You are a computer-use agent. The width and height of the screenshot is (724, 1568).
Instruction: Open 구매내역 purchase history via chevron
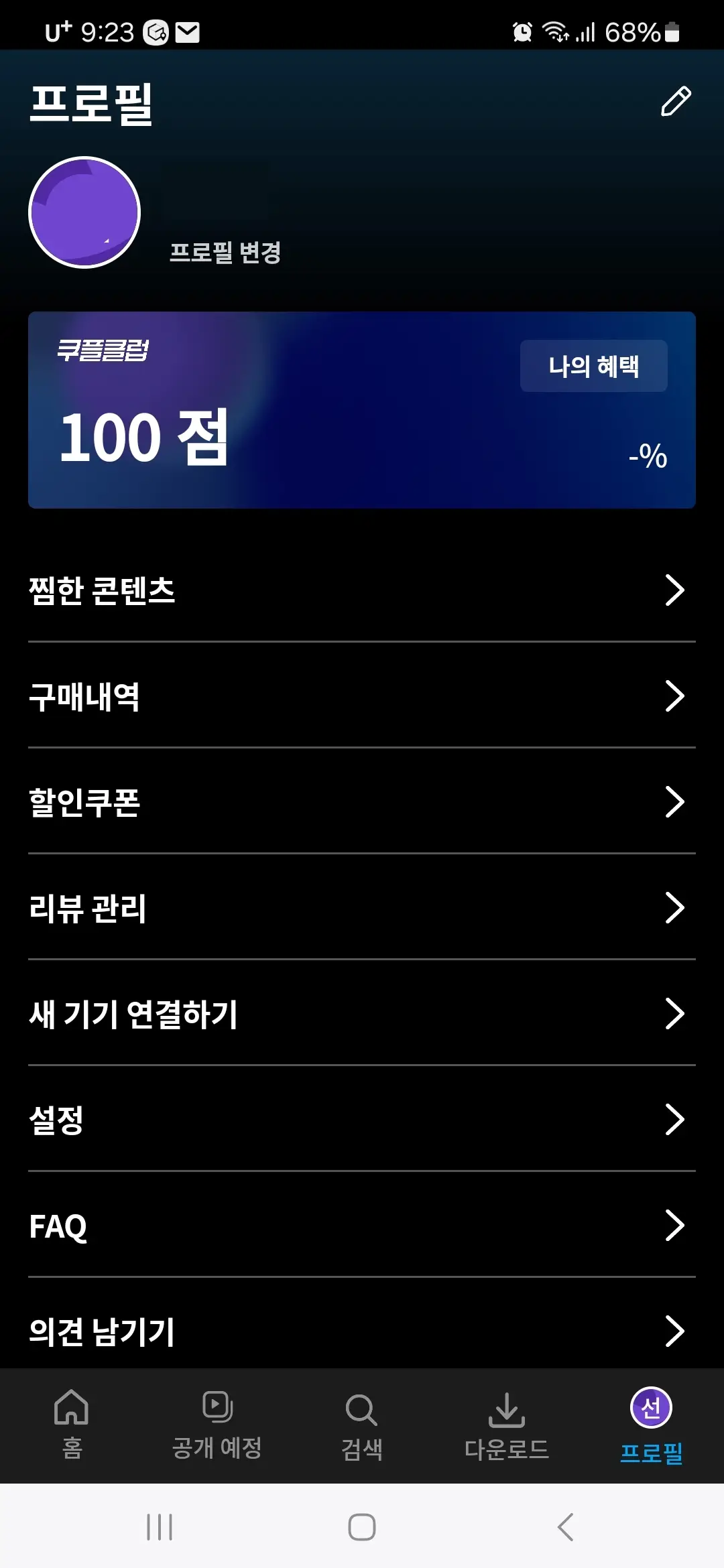675,697
